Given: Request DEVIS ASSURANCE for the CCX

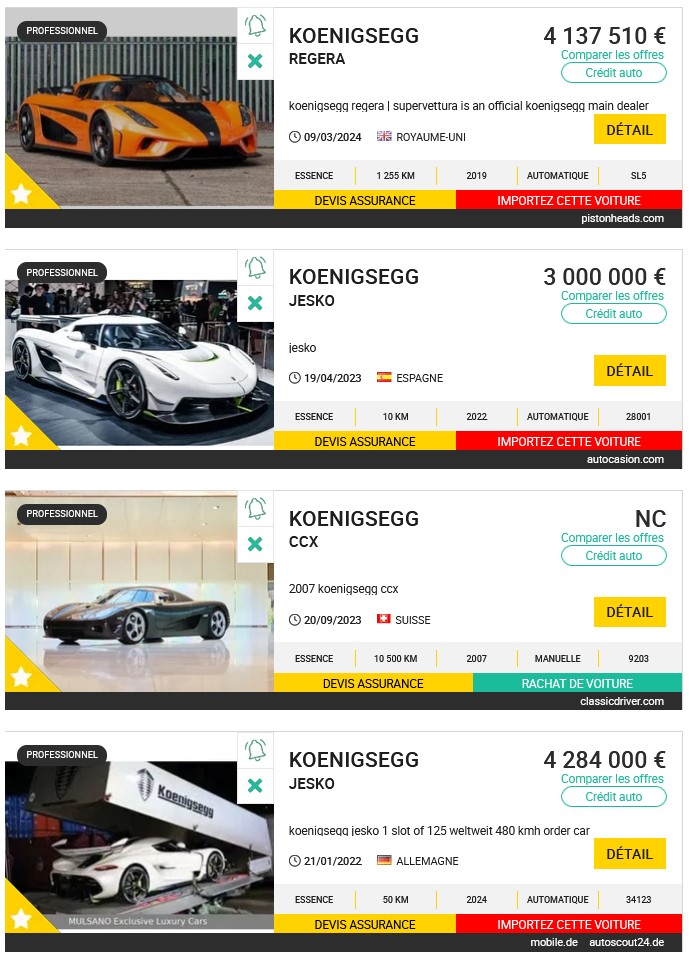Looking at the screenshot, I should 373,683.
